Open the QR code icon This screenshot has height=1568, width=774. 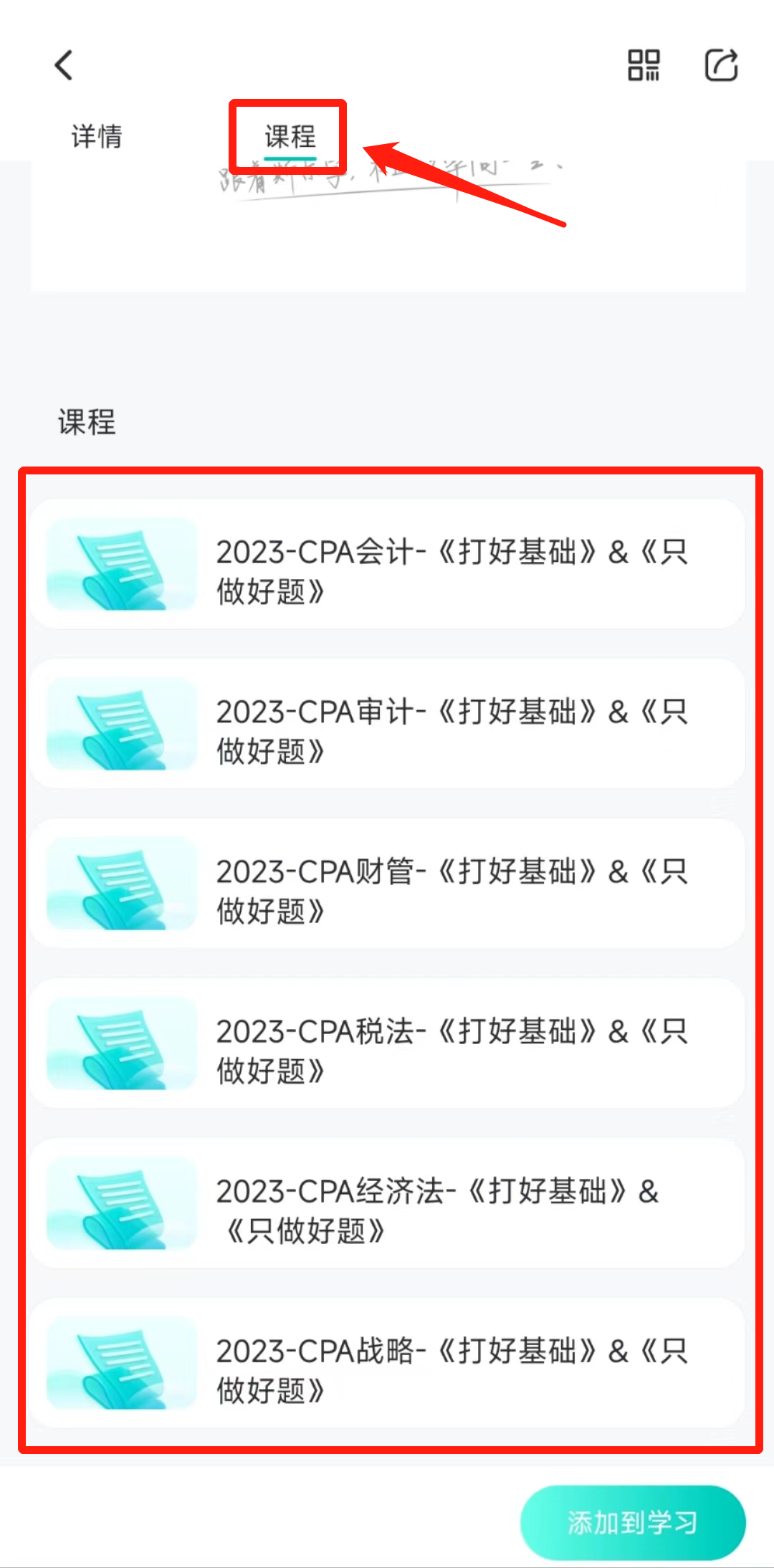(x=644, y=65)
